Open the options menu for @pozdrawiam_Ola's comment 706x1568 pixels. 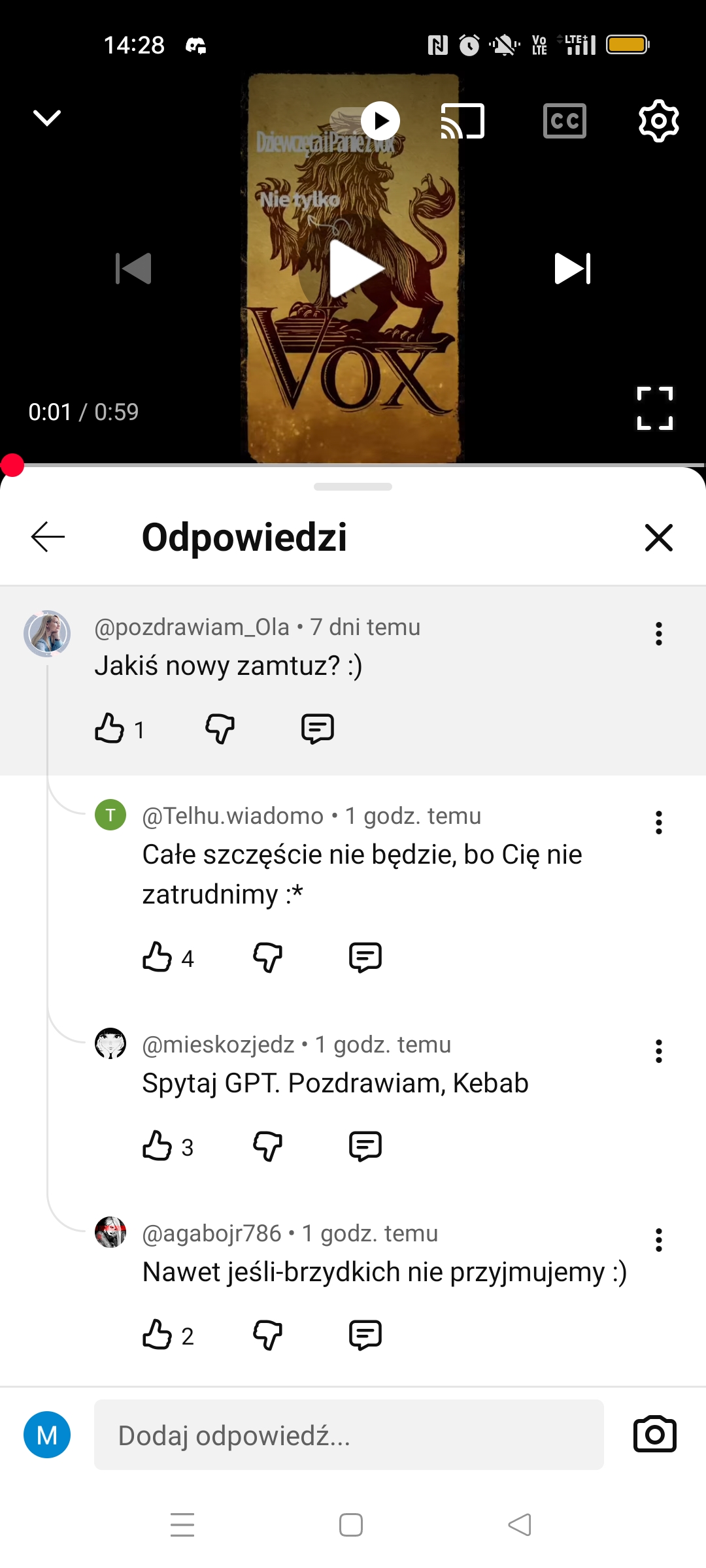coord(658,634)
